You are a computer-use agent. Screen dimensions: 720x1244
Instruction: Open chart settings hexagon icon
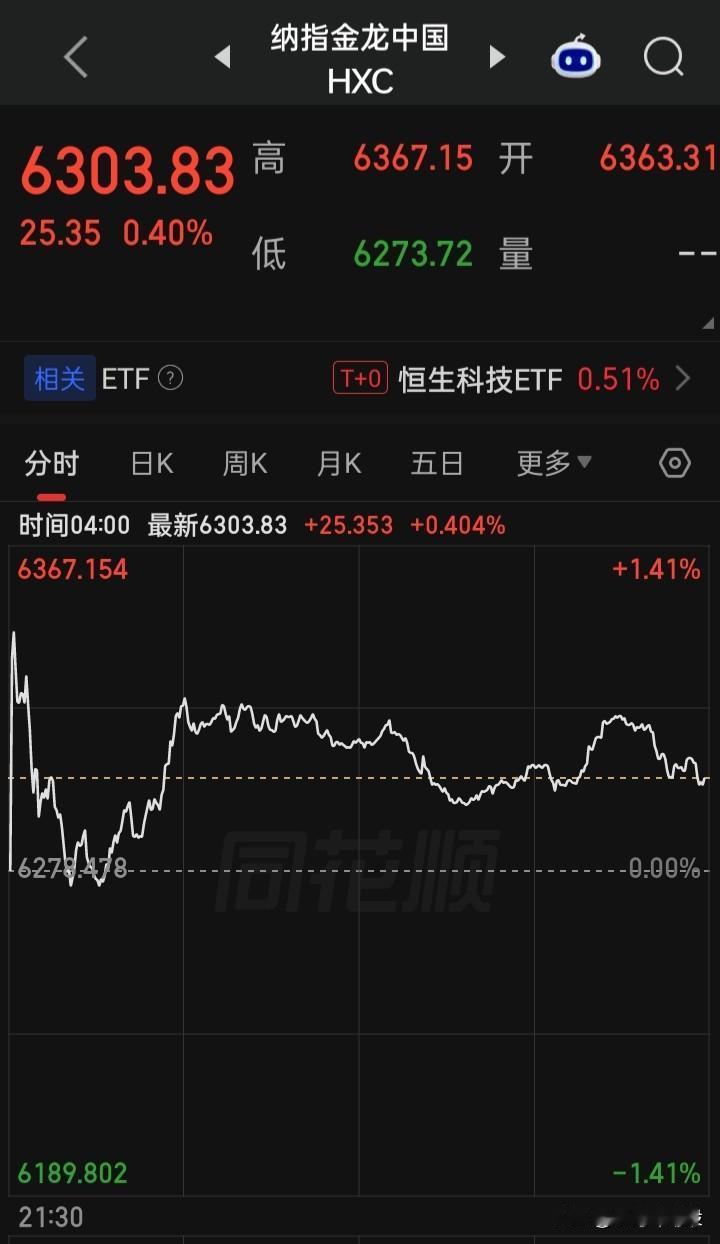(675, 463)
